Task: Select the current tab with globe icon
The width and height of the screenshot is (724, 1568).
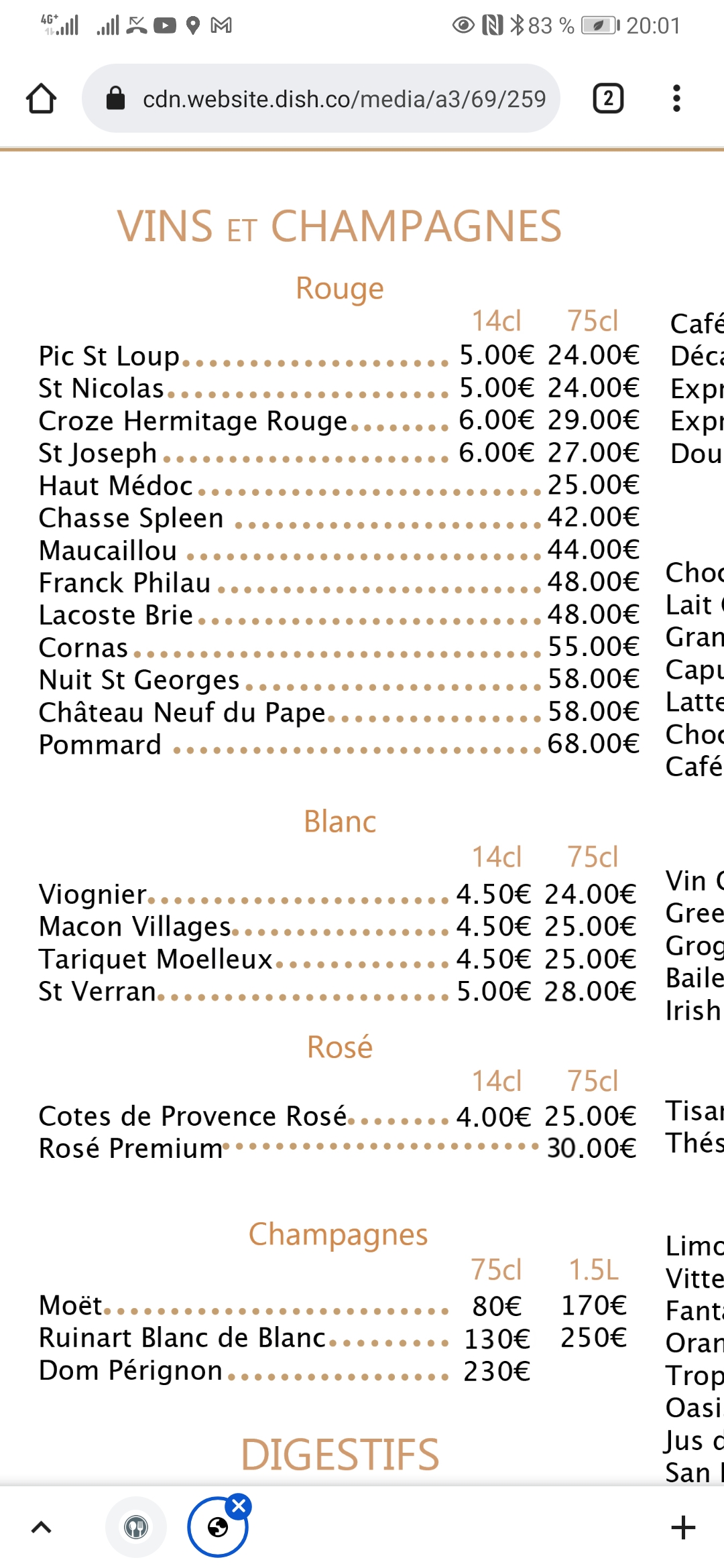Action: pos(217,1528)
